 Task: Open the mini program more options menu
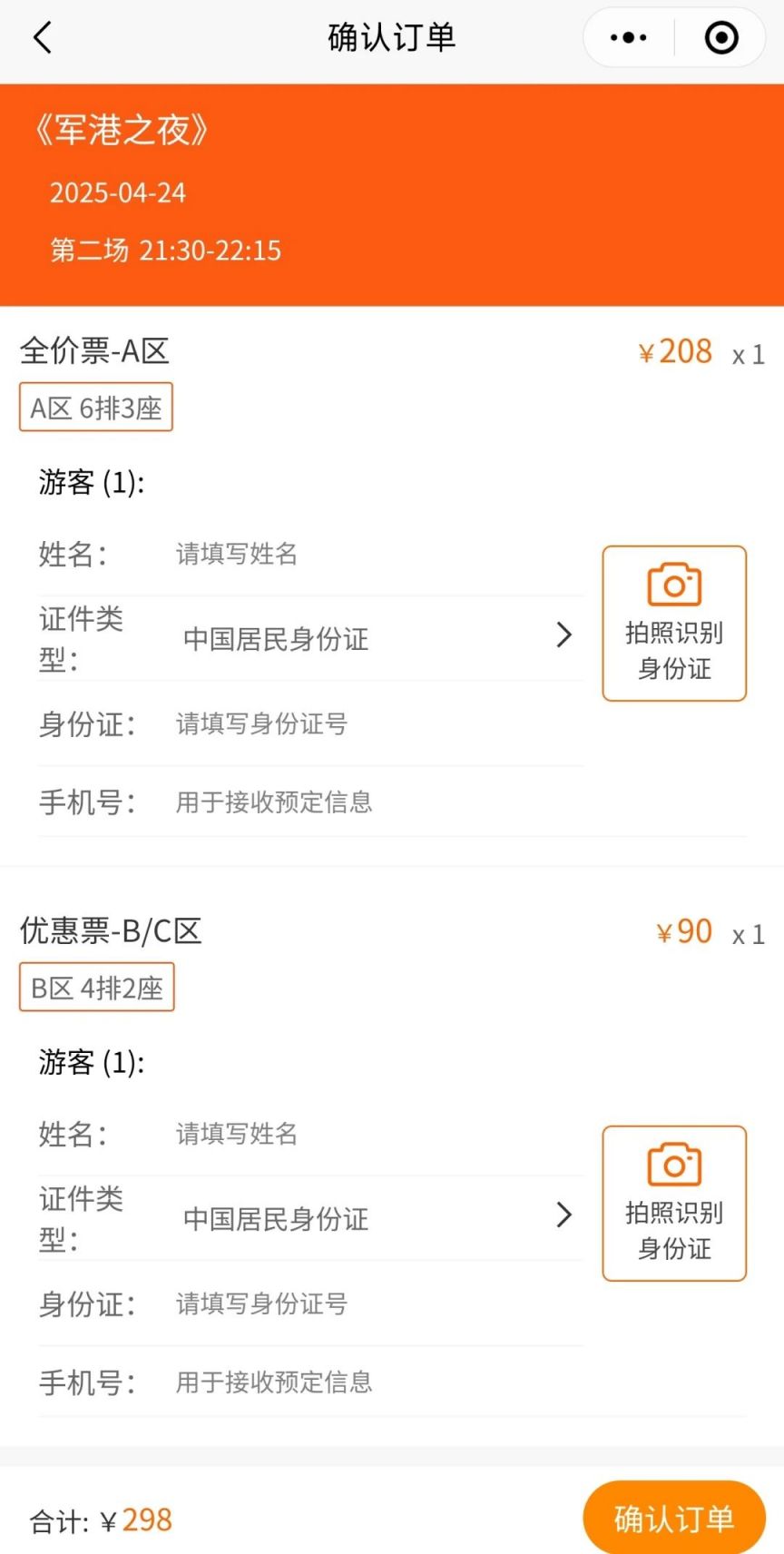(629, 38)
